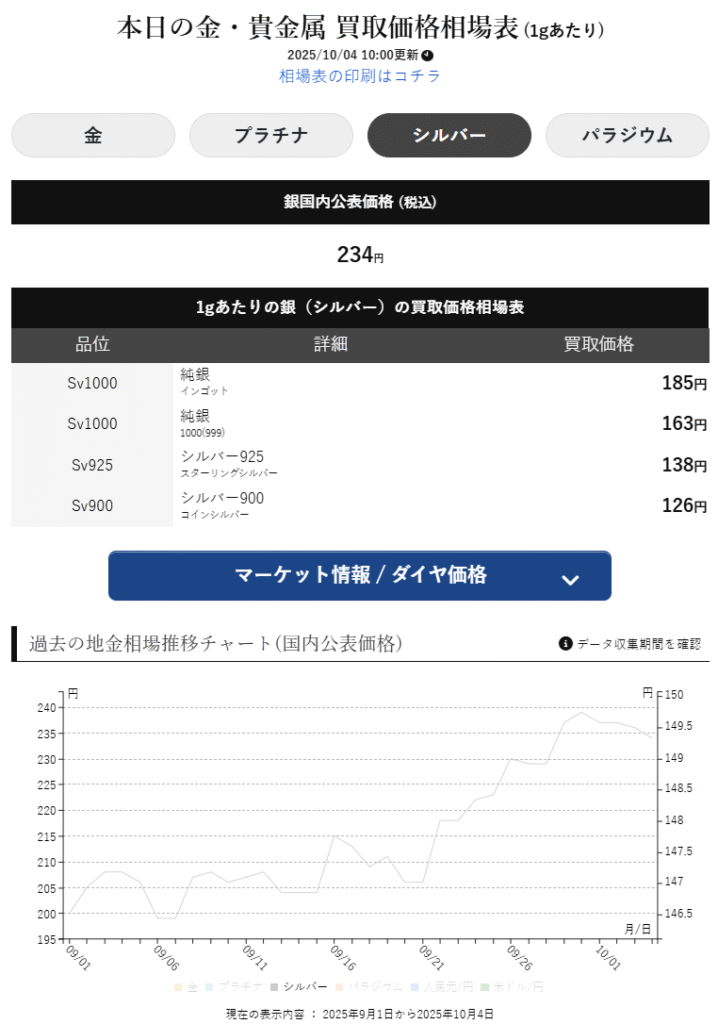
Task: Enable パラジウム series in chart legend
Action: [369, 987]
